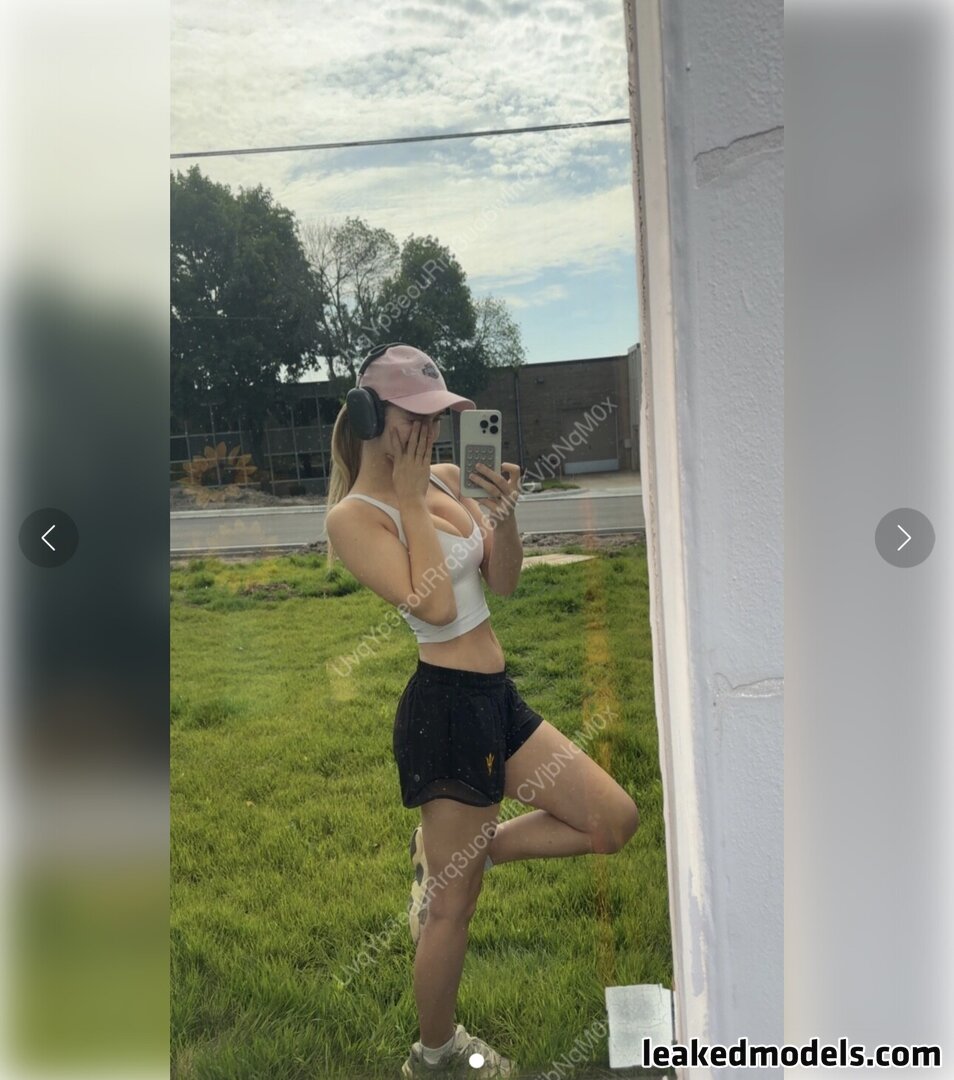Go to the previous image
954x1080 pixels.
click(48, 538)
